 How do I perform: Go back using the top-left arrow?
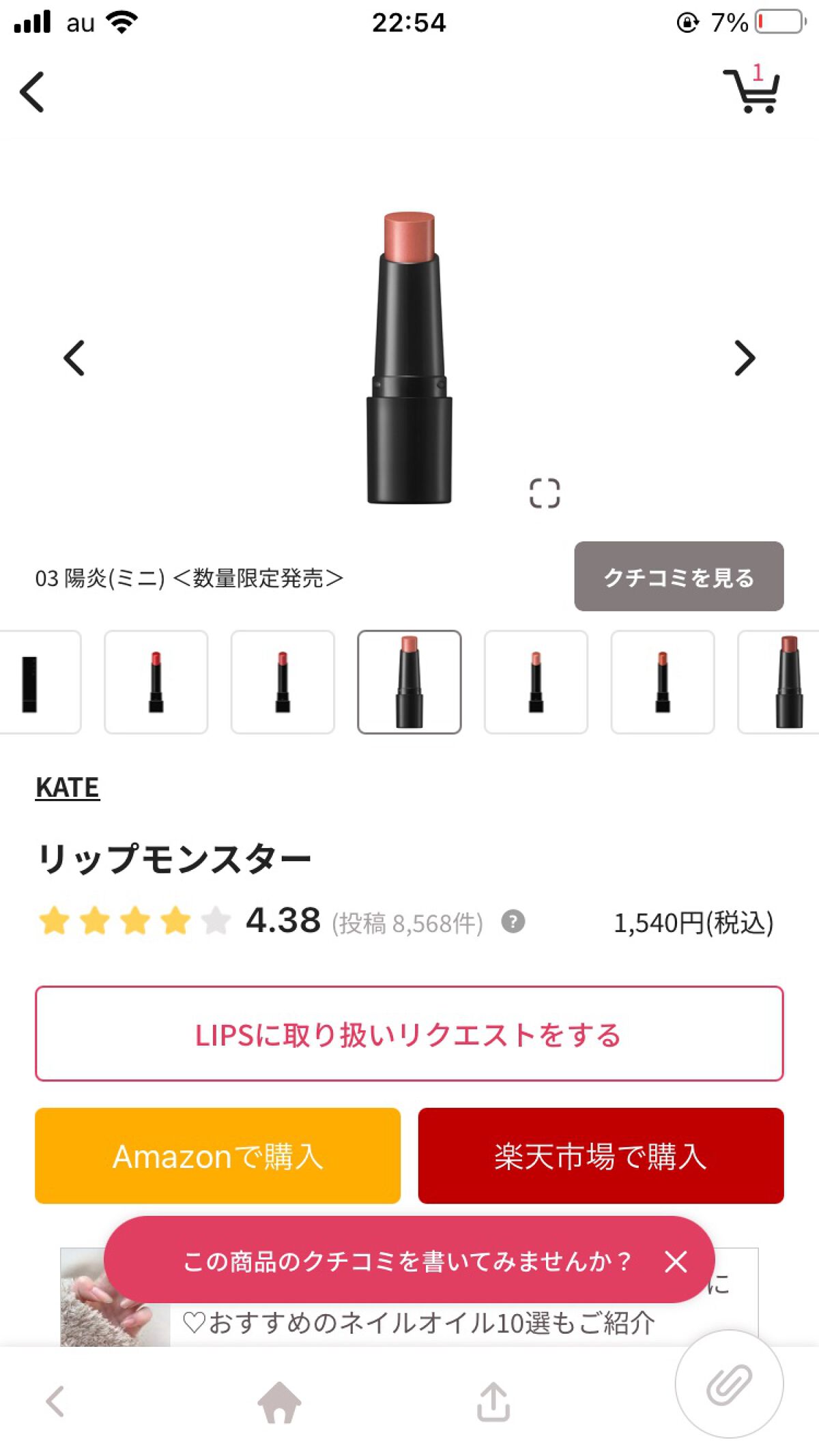pos(32,92)
